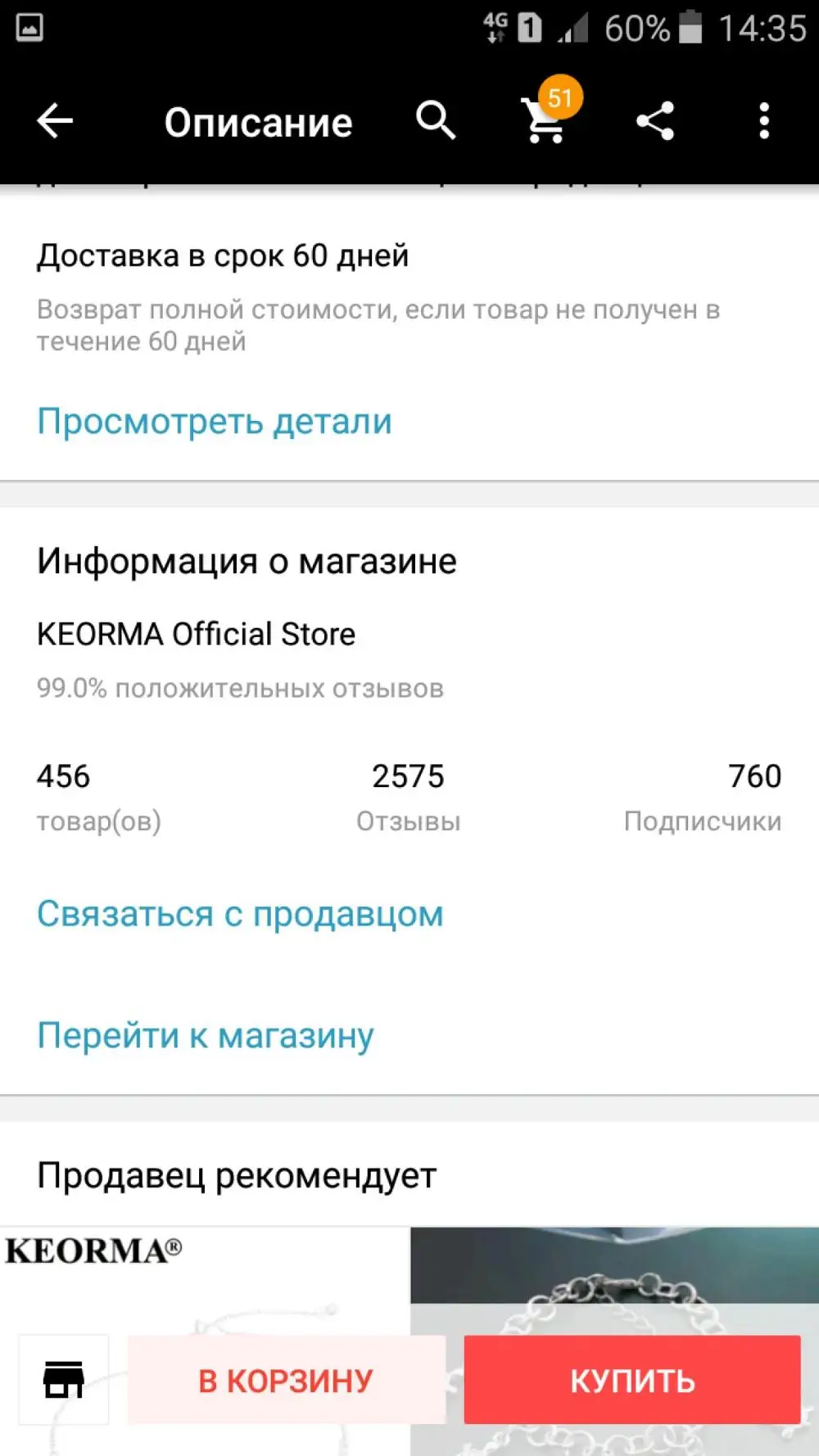Tap Связаться с продавцом

(x=240, y=914)
